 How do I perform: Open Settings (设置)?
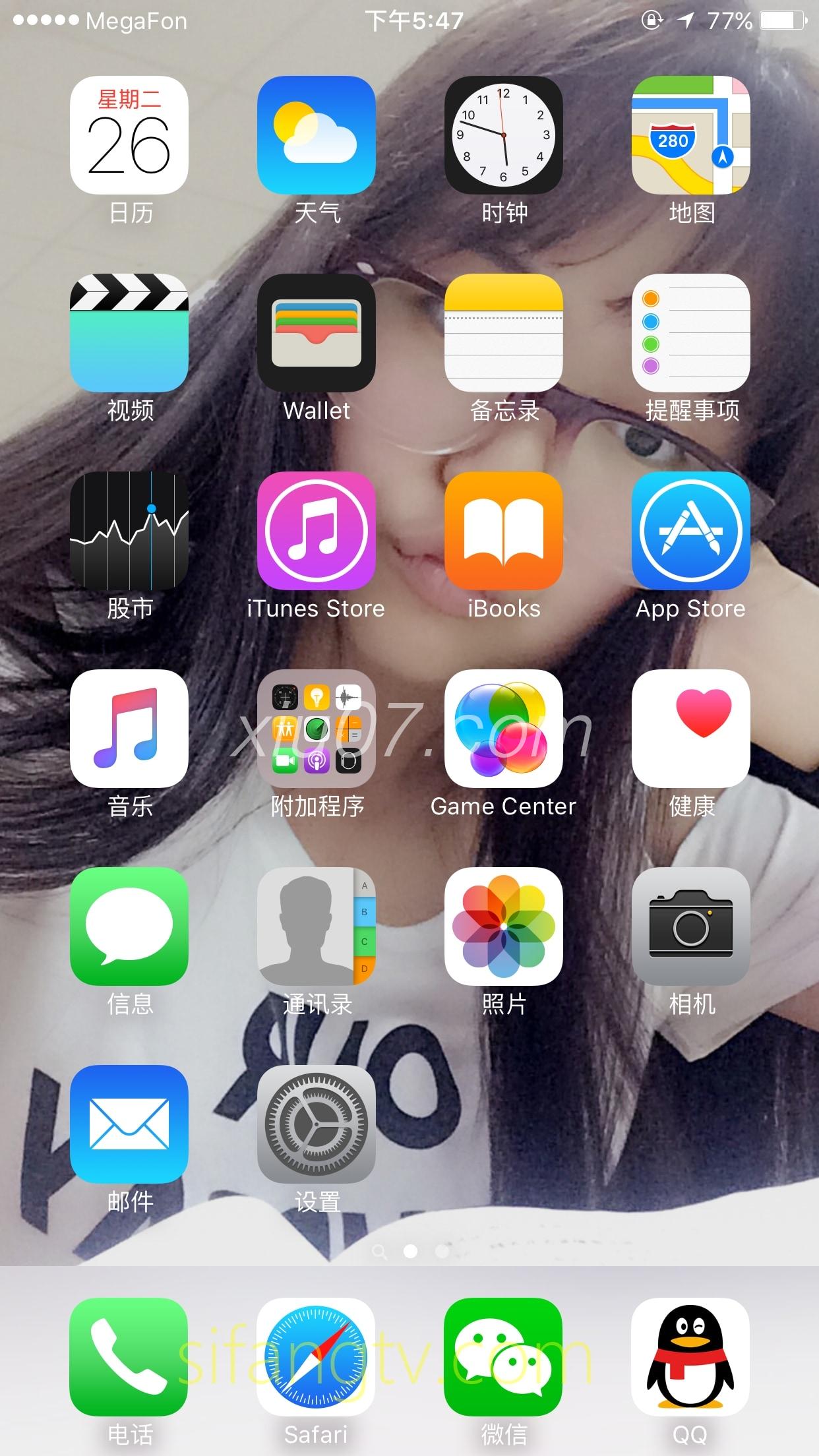tap(317, 1124)
